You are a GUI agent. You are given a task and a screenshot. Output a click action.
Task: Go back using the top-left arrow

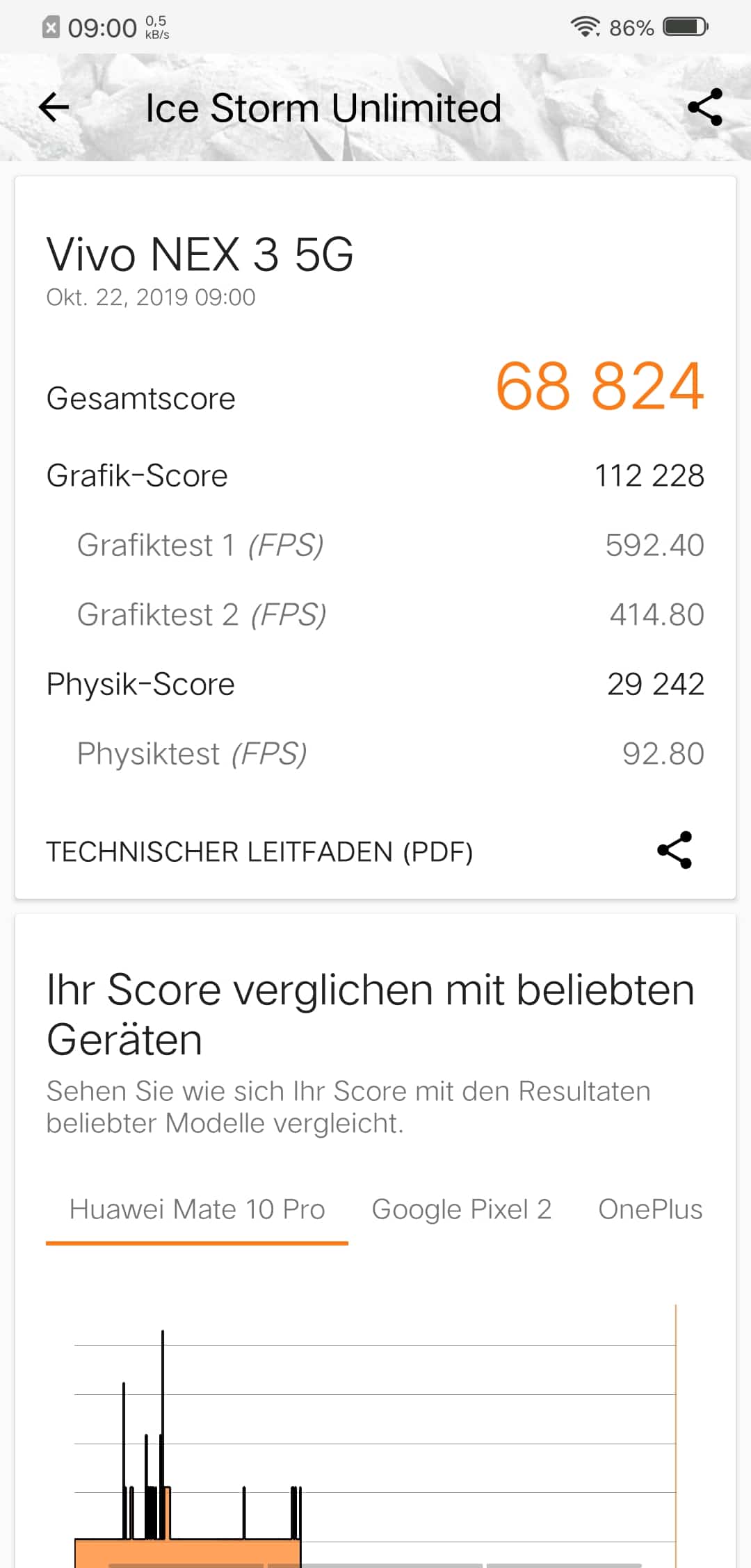(54, 108)
